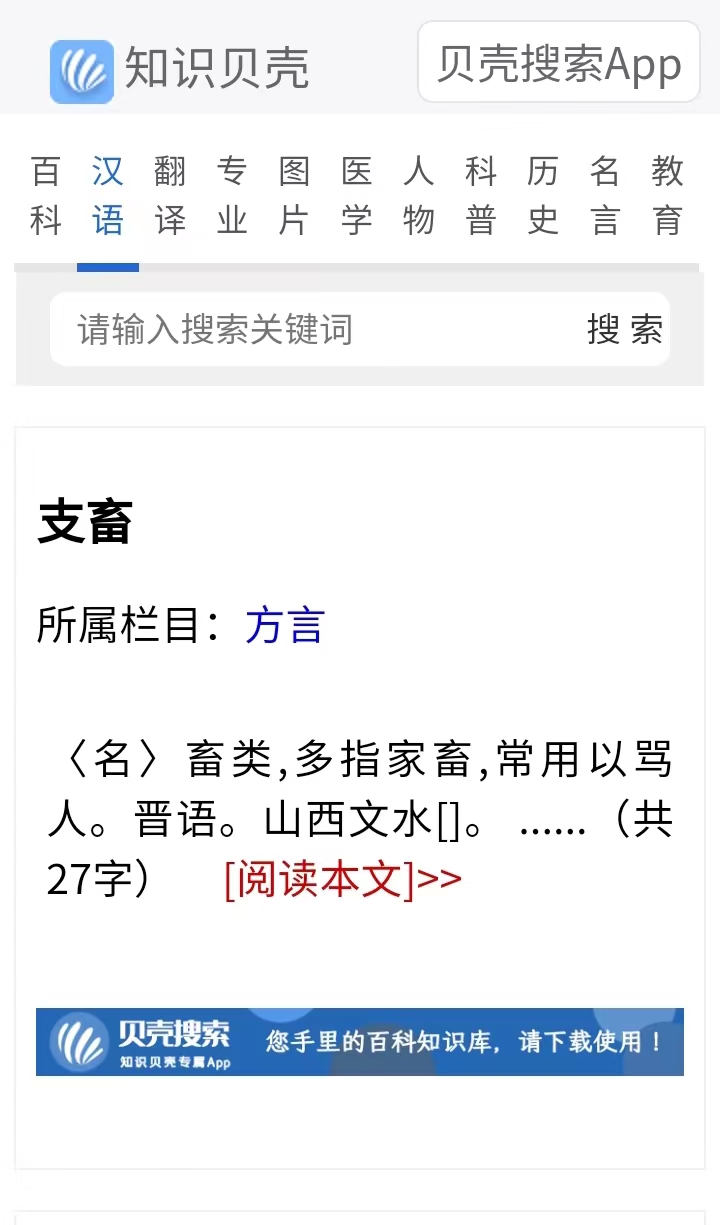Select the 科普 tab

point(481,196)
